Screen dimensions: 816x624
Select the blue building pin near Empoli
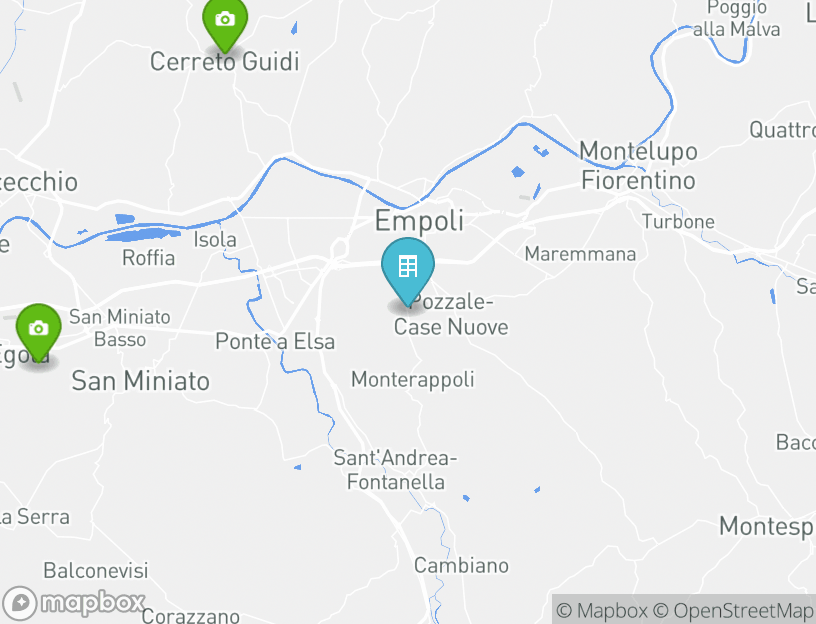click(x=408, y=269)
